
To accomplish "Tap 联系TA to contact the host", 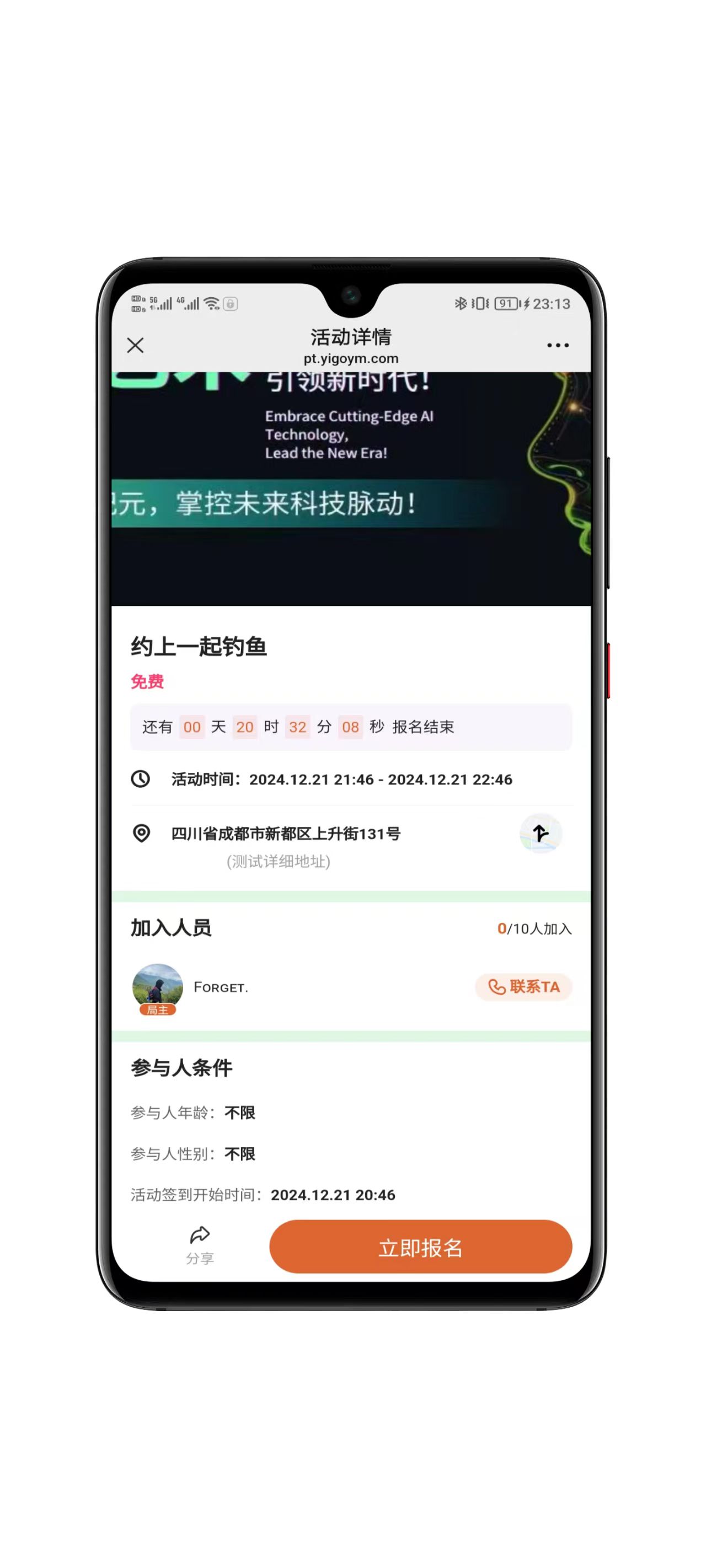I will (x=523, y=987).
